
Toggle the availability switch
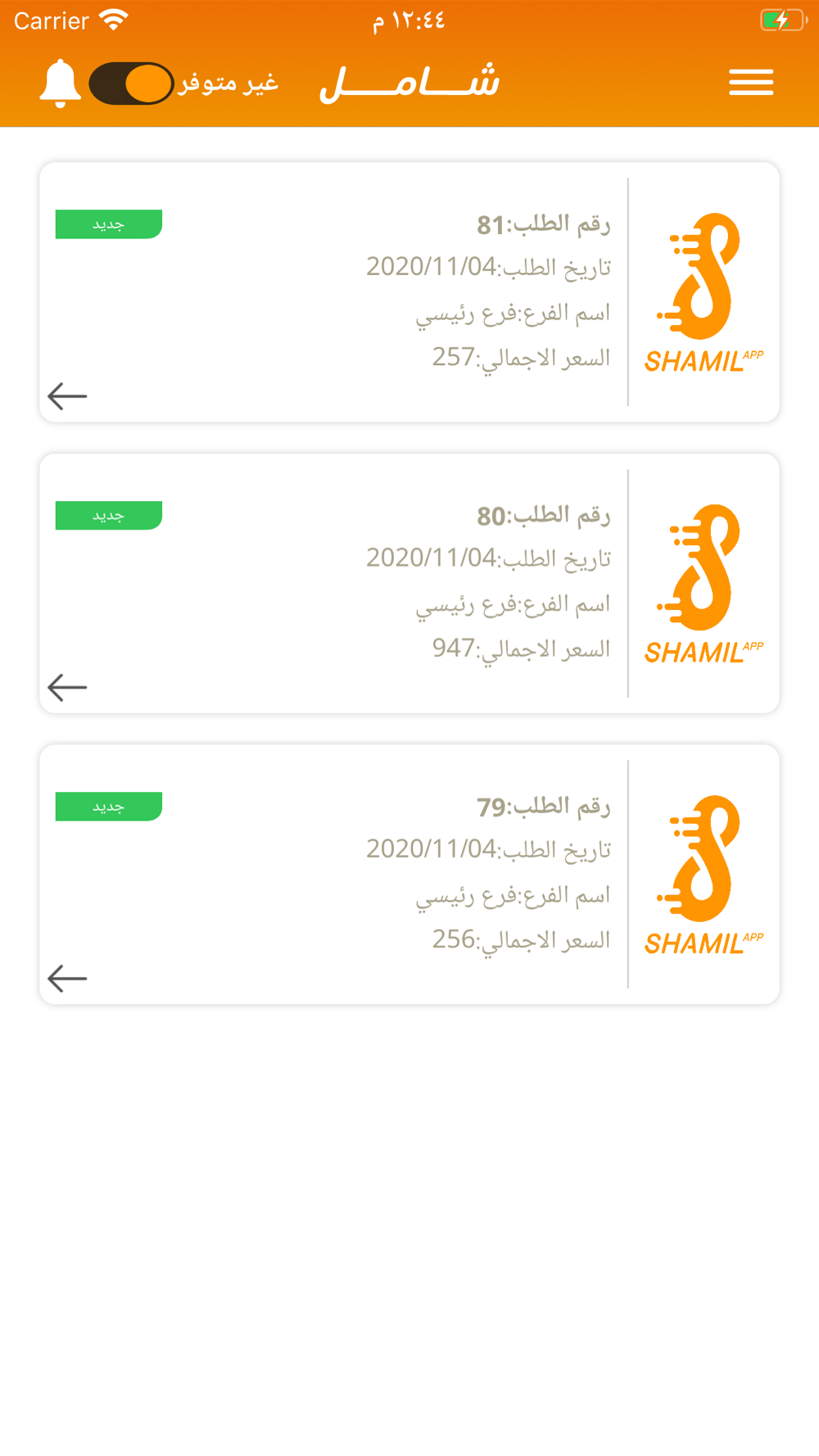click(x=131, y=84)
